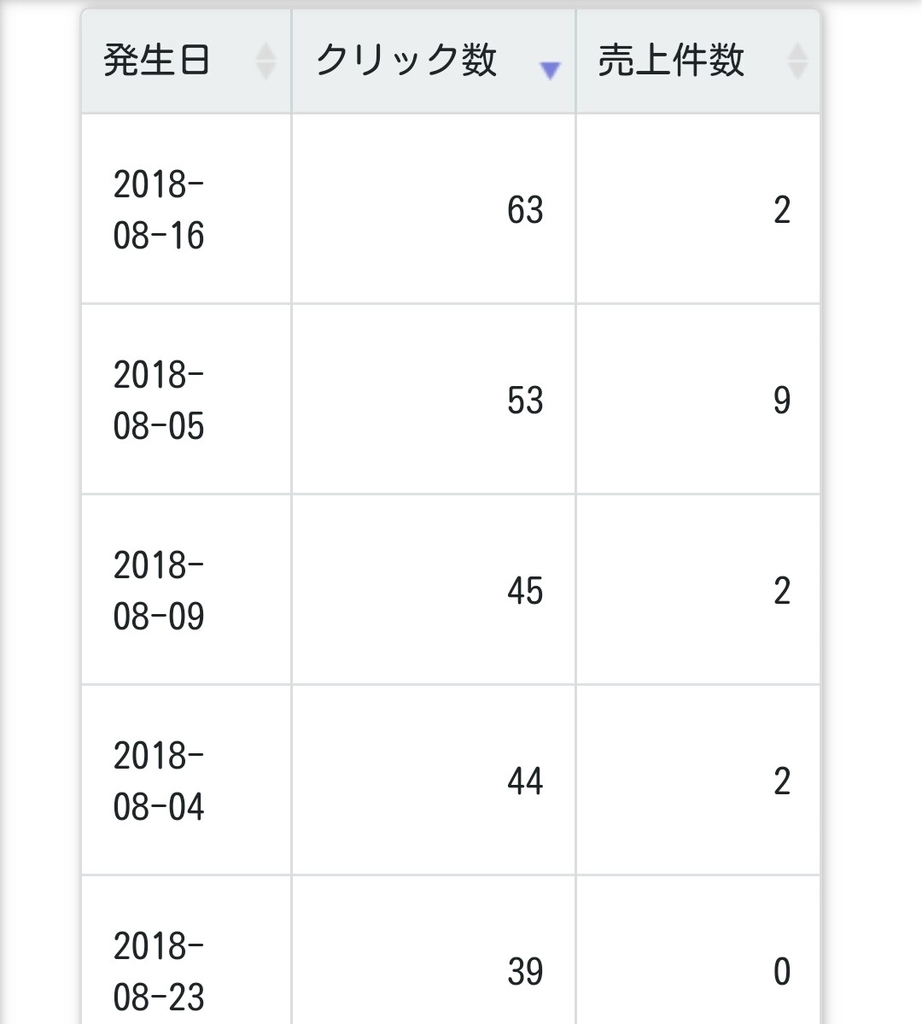The image size is (922, 1024).
Task: Sort the table by 発生日 column
Action: (x=186, y=61)
